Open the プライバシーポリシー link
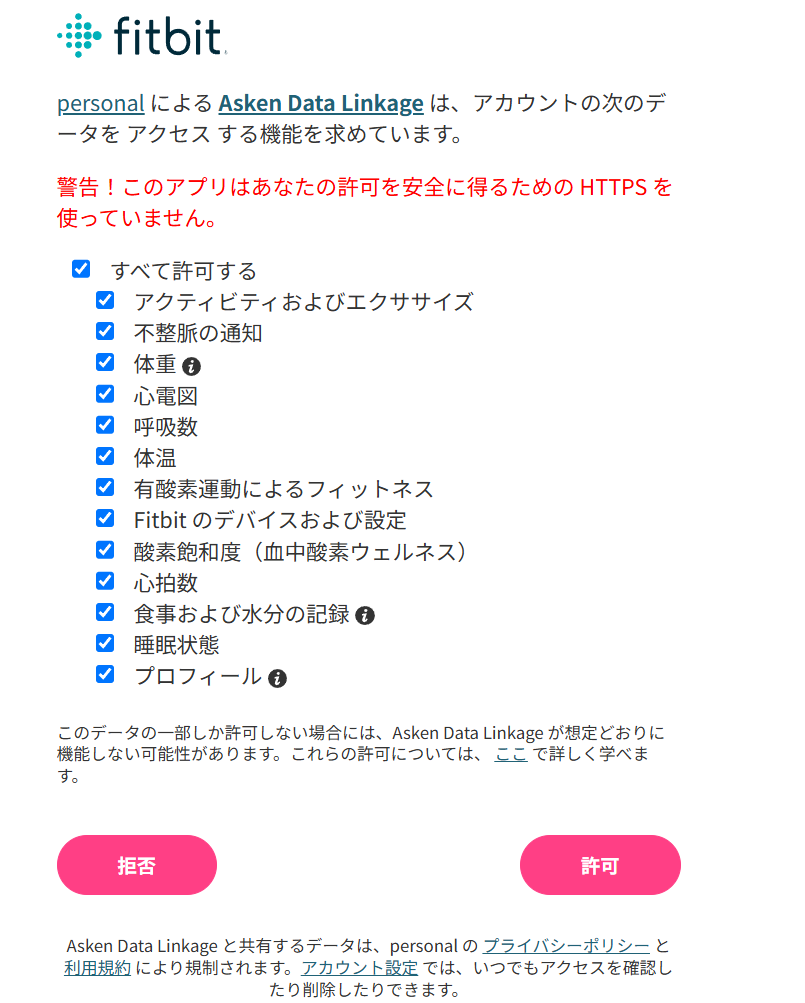The width and height of the screenshot is (805, 1003). click(x=566, y=945)
